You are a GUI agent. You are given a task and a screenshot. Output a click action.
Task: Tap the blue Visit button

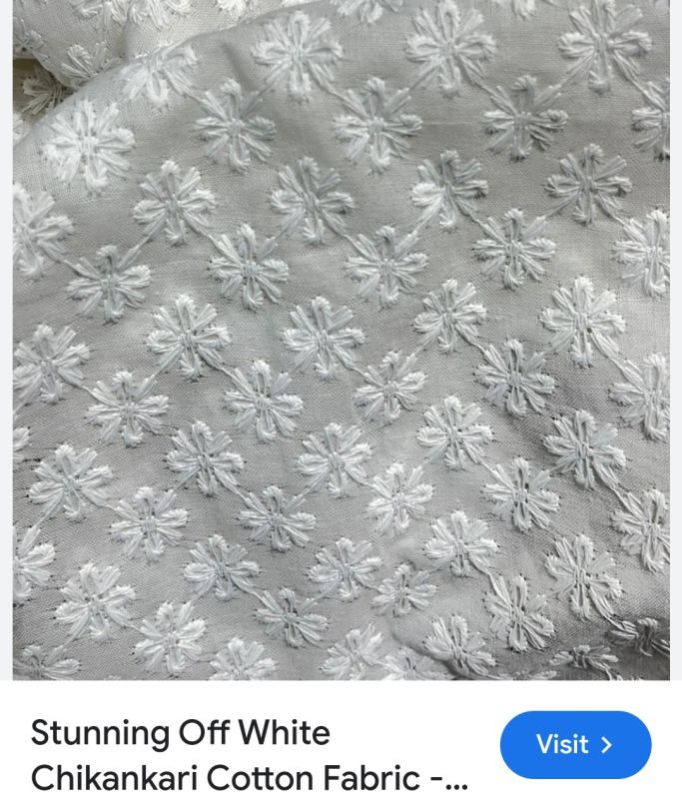pos(575,745)
